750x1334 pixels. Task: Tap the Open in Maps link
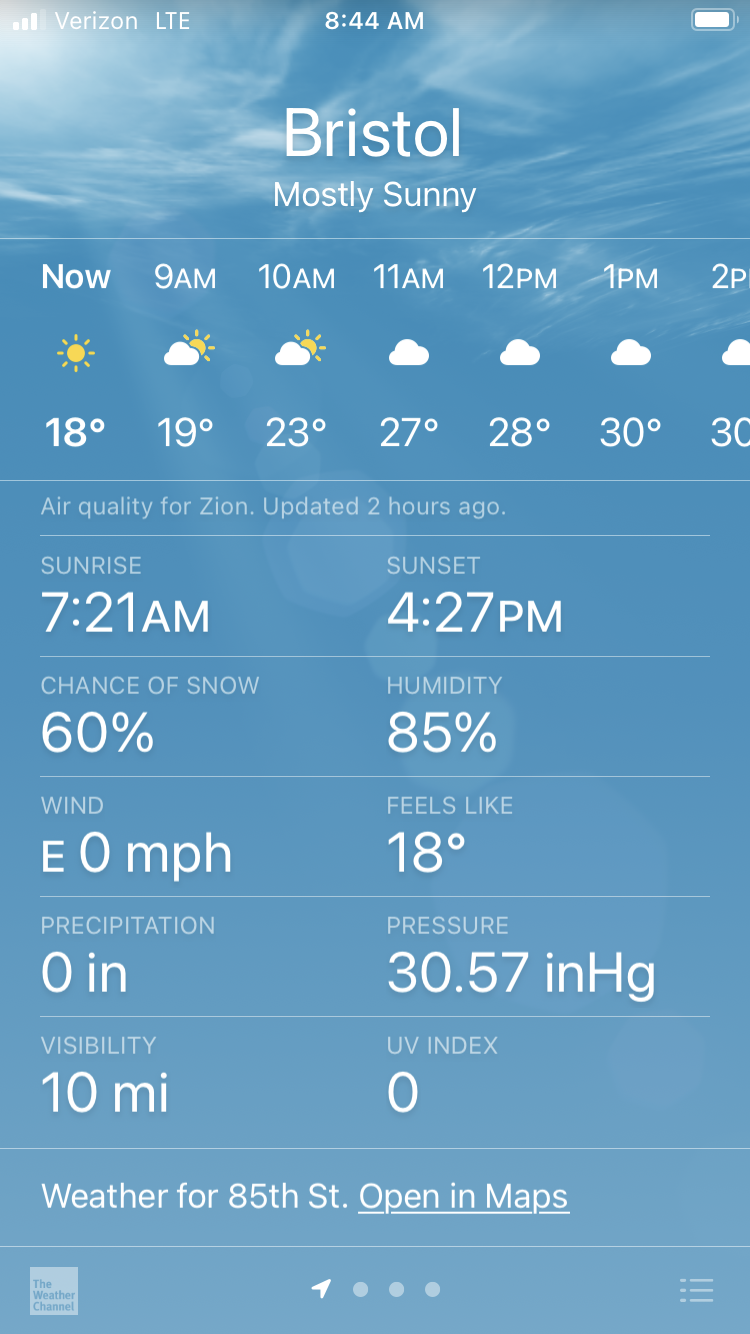click(464, 1197)
